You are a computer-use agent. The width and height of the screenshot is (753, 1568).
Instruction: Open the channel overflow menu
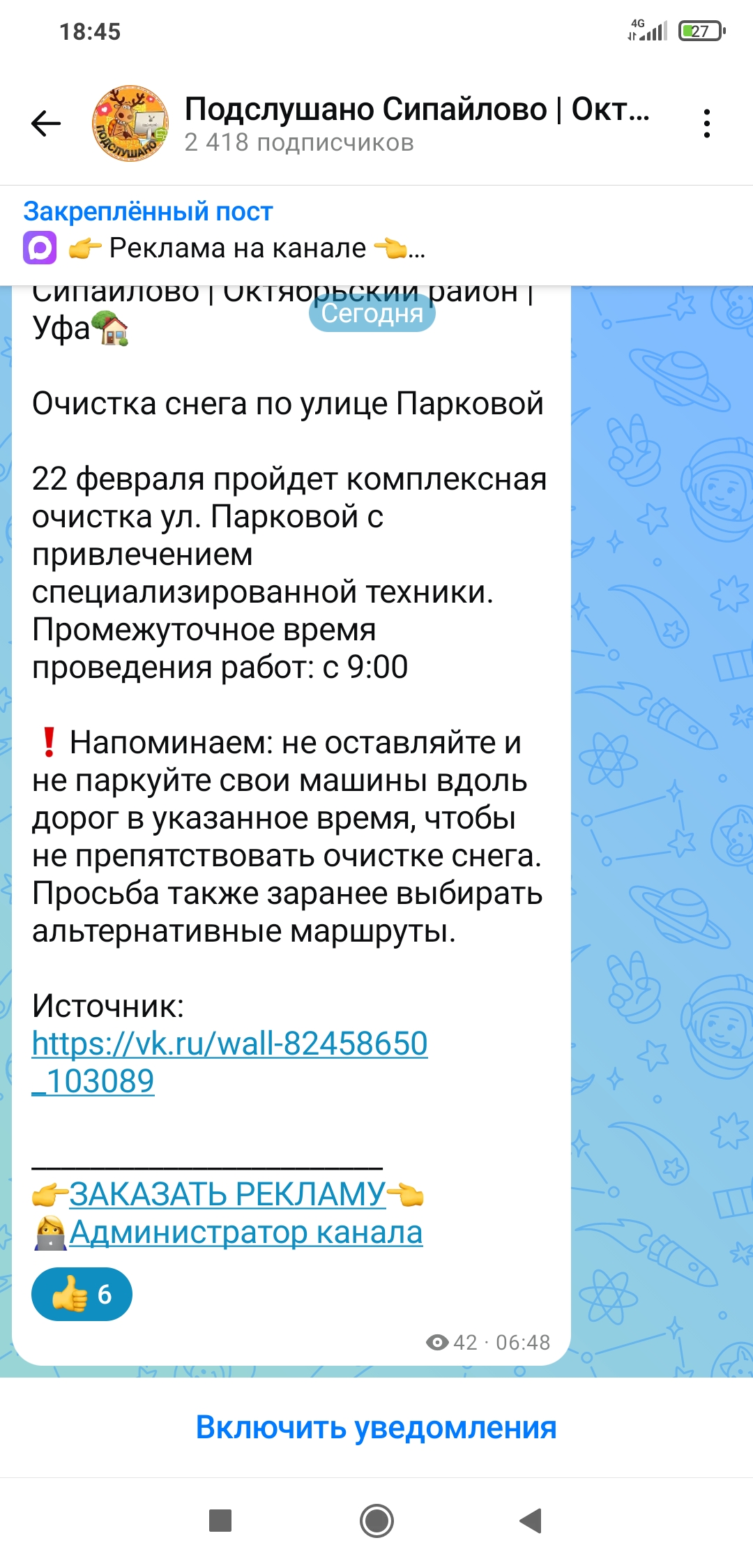click(706, 123)
